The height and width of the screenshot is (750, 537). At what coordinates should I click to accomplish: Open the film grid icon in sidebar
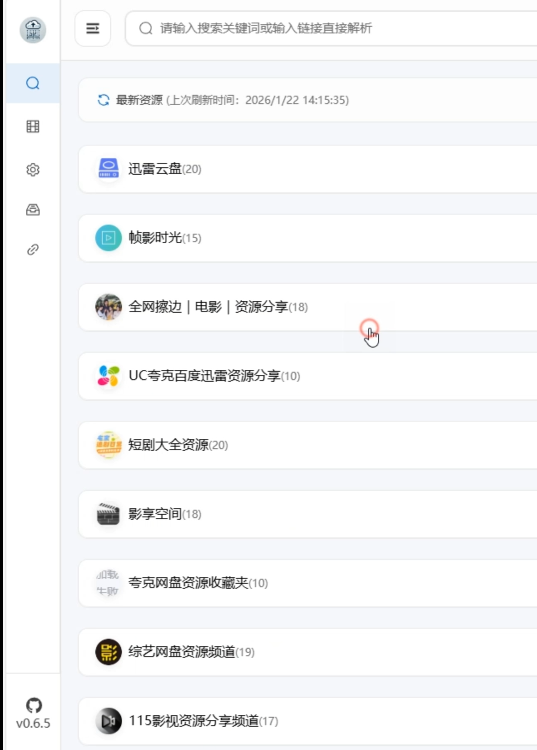[33, 126]
